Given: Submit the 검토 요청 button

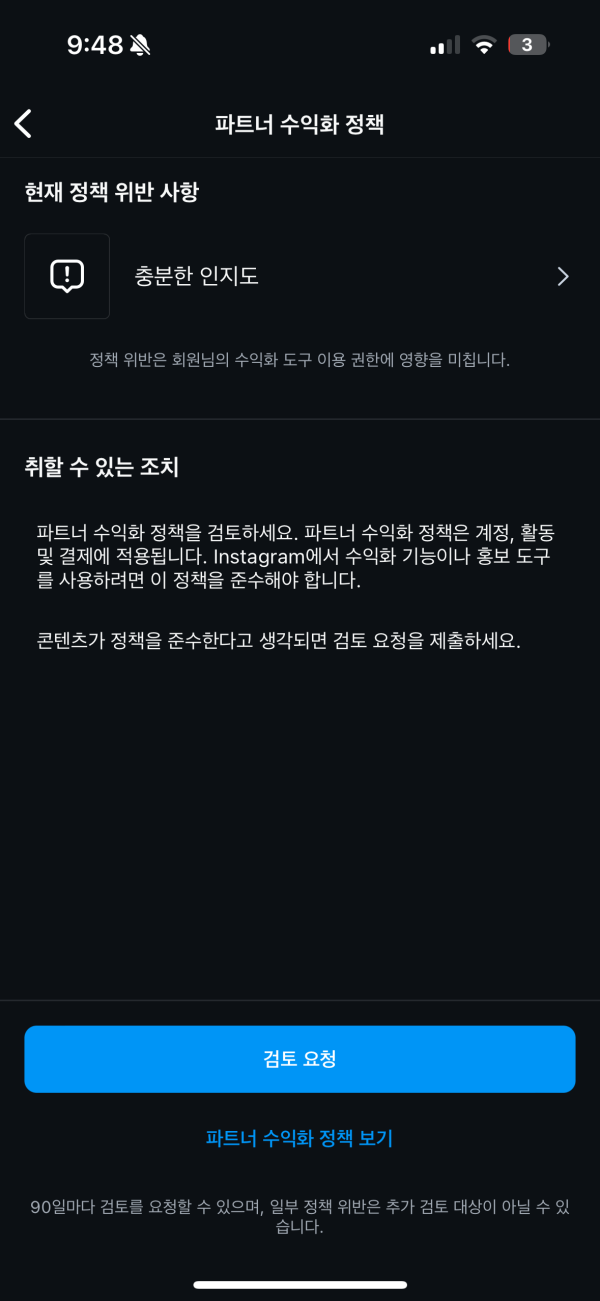Looking at the screenshot, I should click(300, 1059).
